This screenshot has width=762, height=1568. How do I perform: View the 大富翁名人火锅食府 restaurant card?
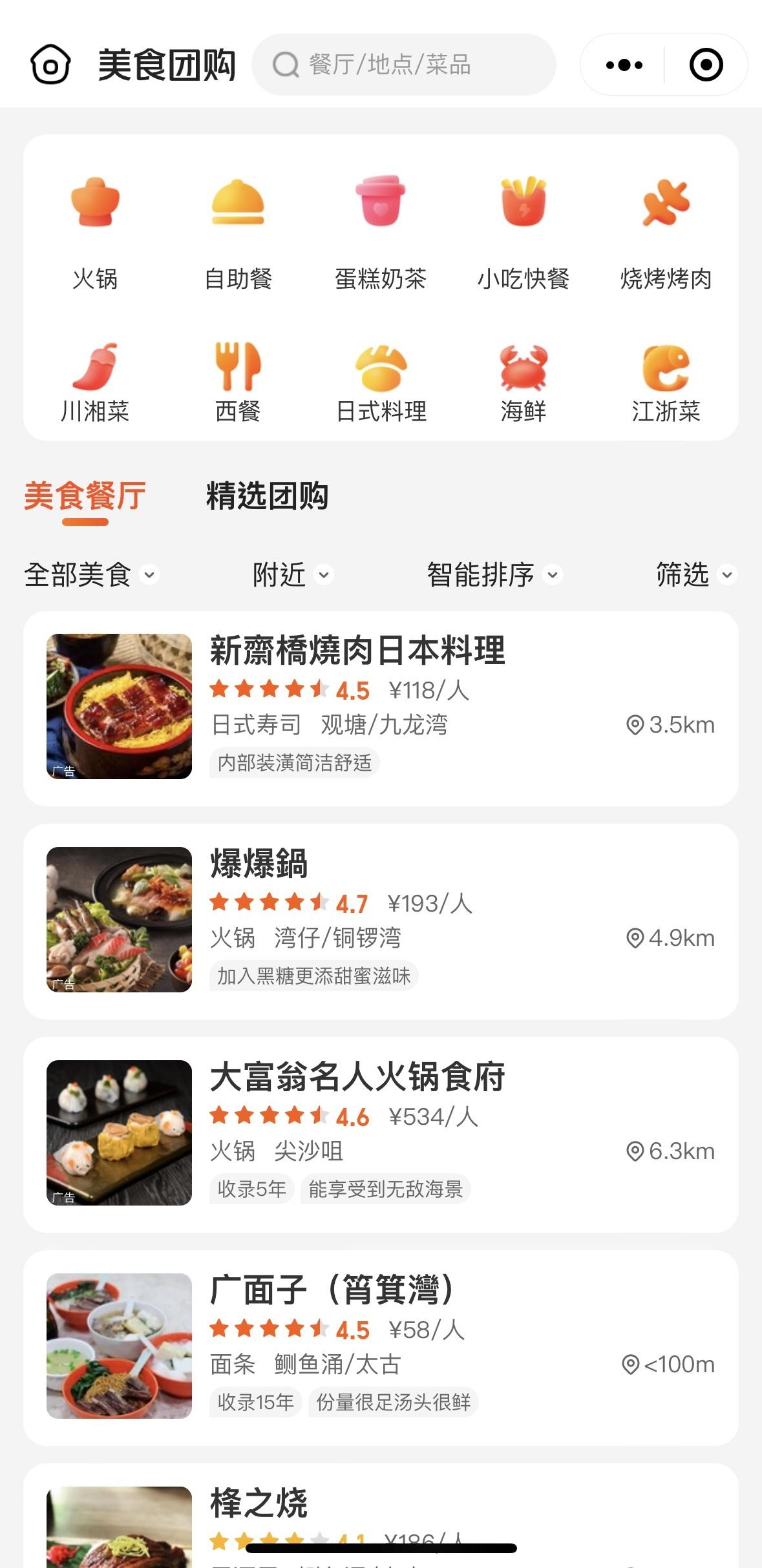pyautogui.click(x=381, y=1134)
